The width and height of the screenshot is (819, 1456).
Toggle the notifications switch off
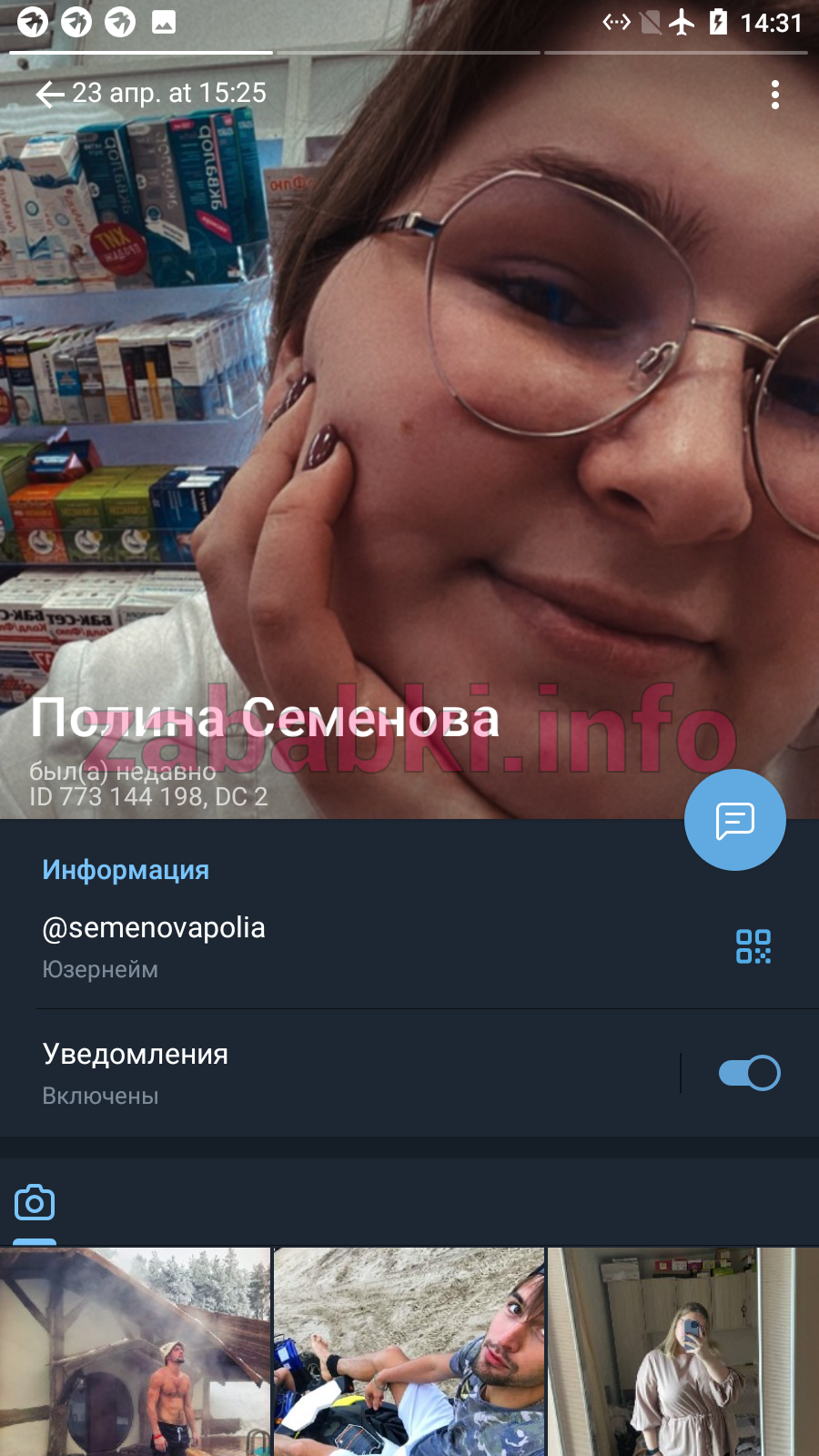coord(749,1073)
